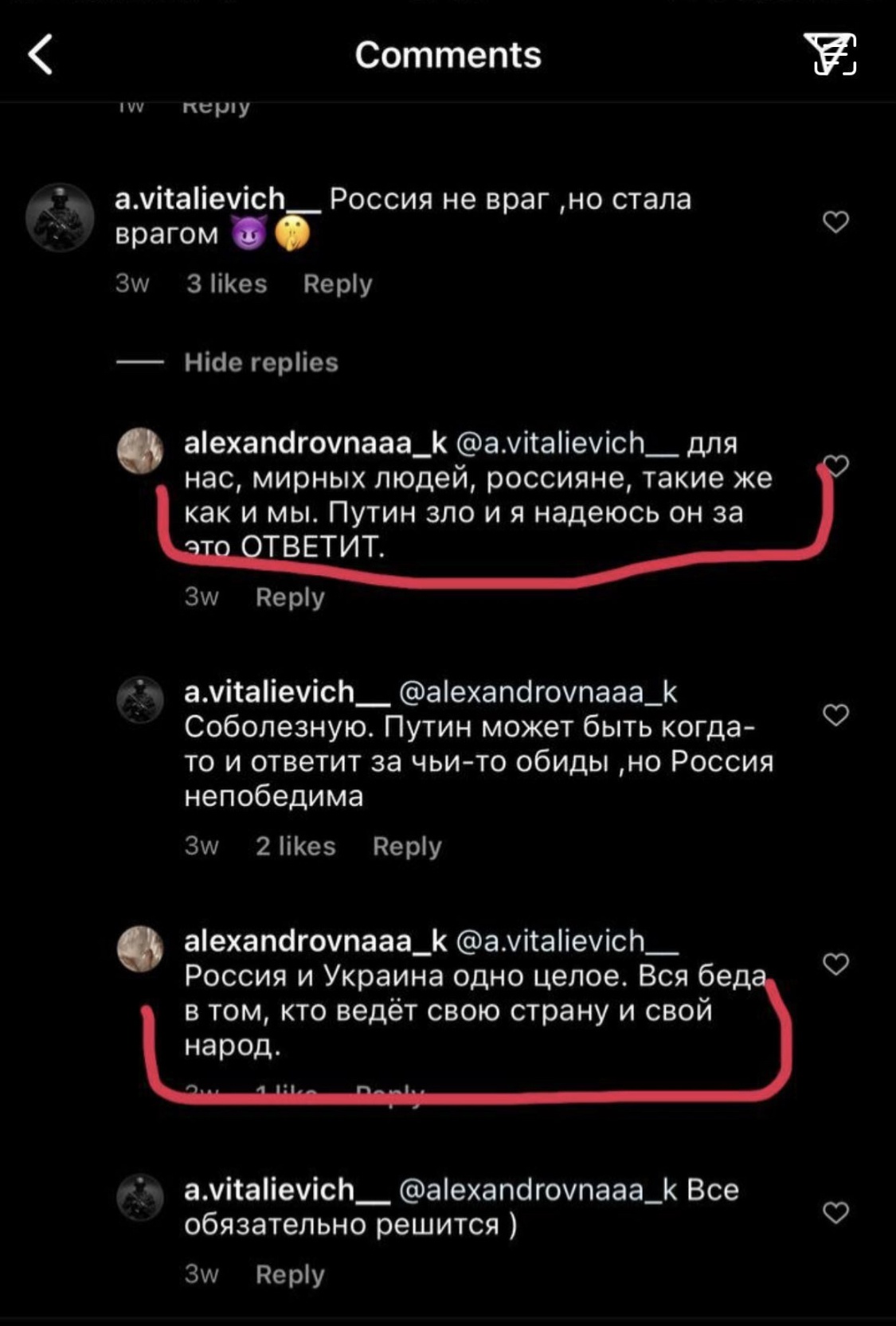
Task: Tap the @alexandrovnaaa_k mention in the "Соболезную" reply
Action: pyautogui.click(x=538, y=691)
